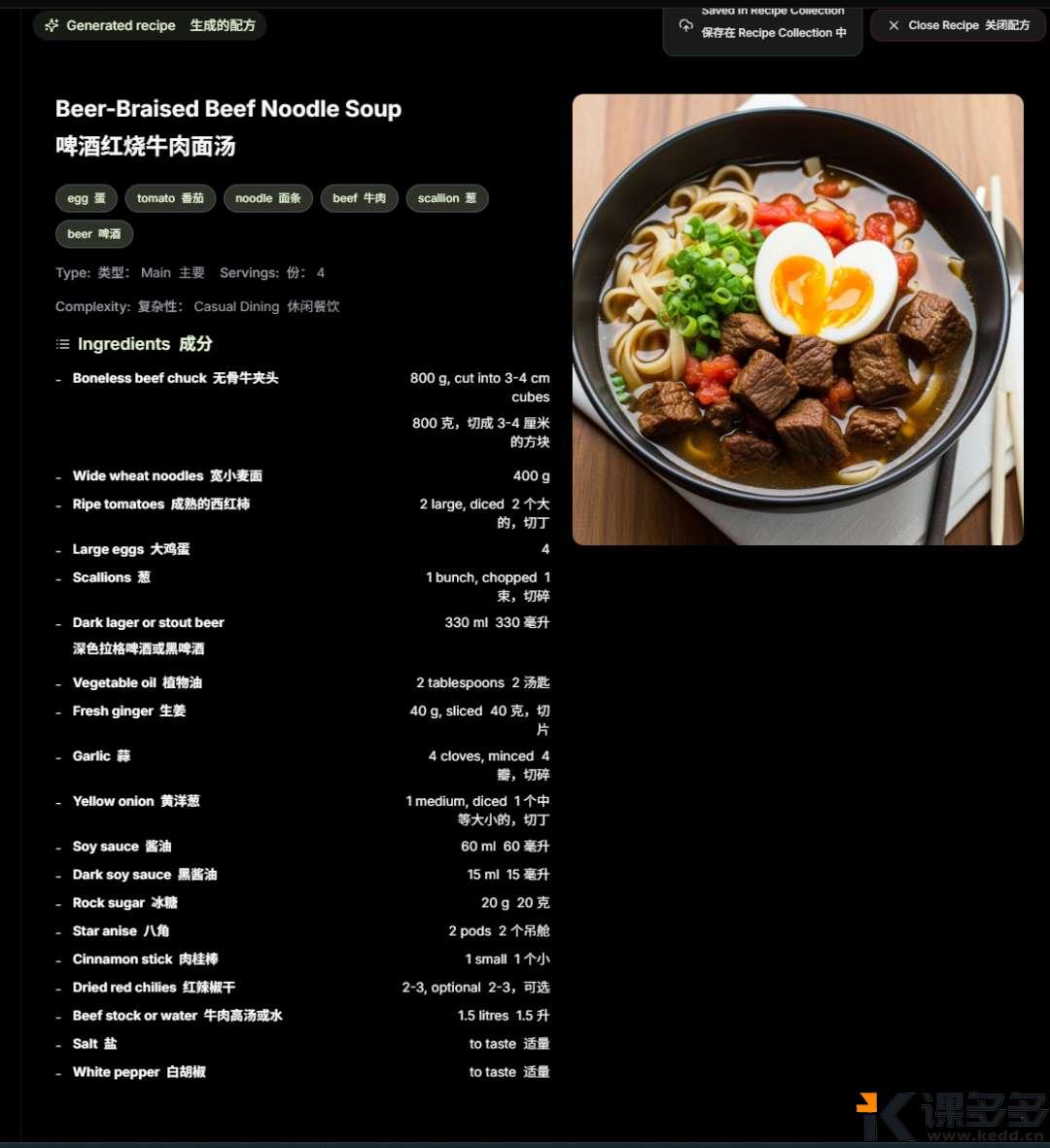Select the beef tag chip
Image resolution: width=1050 pixels, height=1148 pixels.
click(x=359, y=198)
